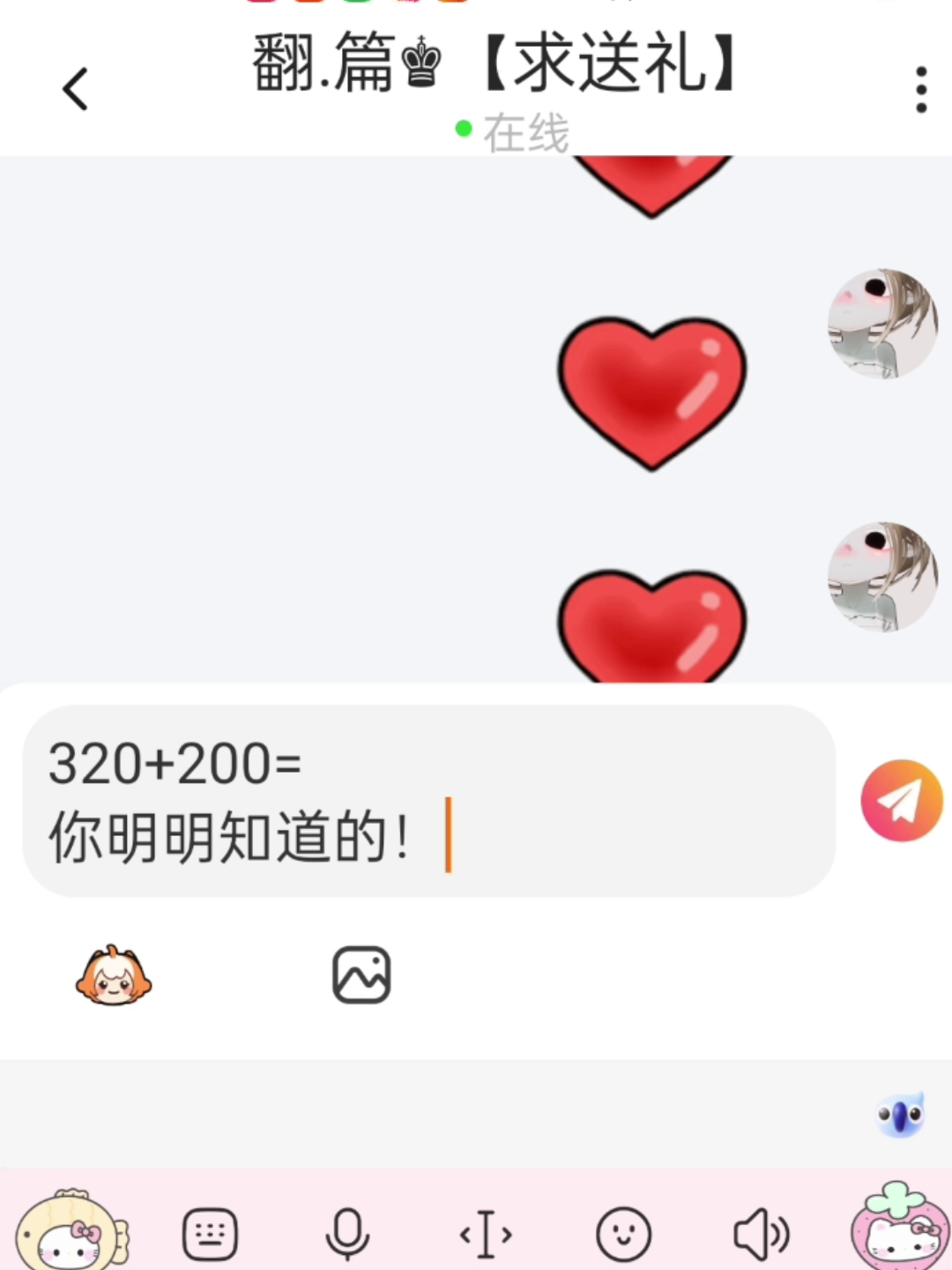Tap the blue mascot assistant icon
This screenshot has width=952, height=1270.
point(900,1115)
